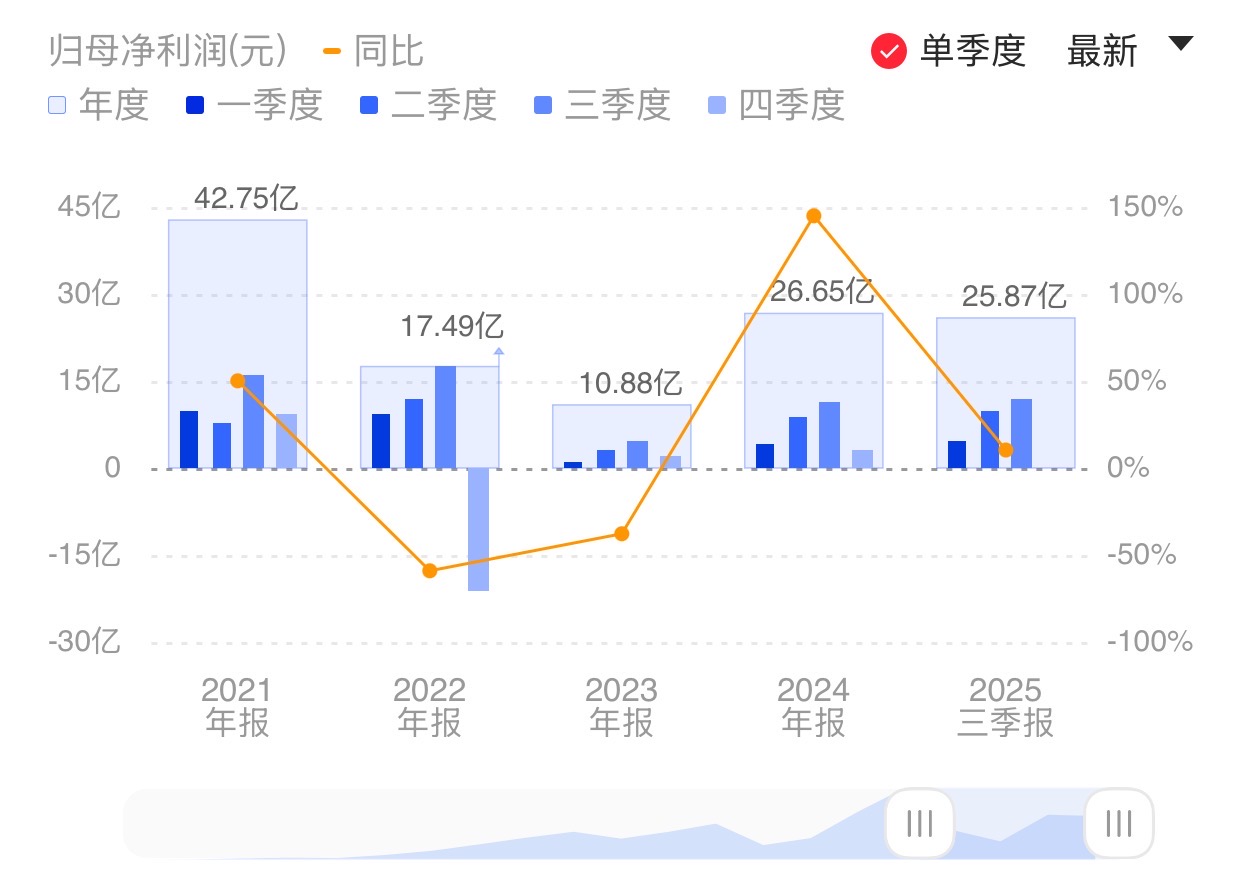1242x893 pixels.
Task: Open the 最新 dropdown
Action: (x=1129, y=49)
